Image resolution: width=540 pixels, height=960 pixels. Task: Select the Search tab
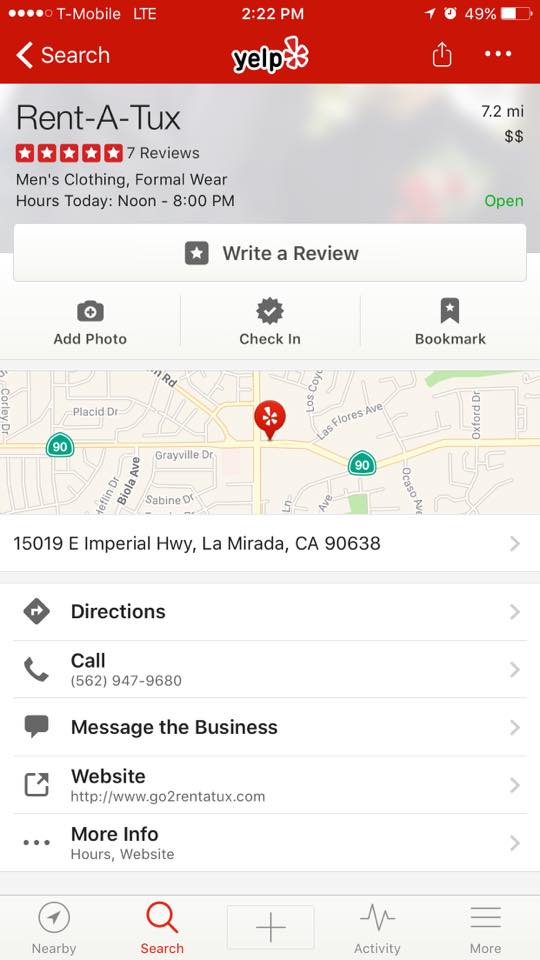(x=162, y=928)
